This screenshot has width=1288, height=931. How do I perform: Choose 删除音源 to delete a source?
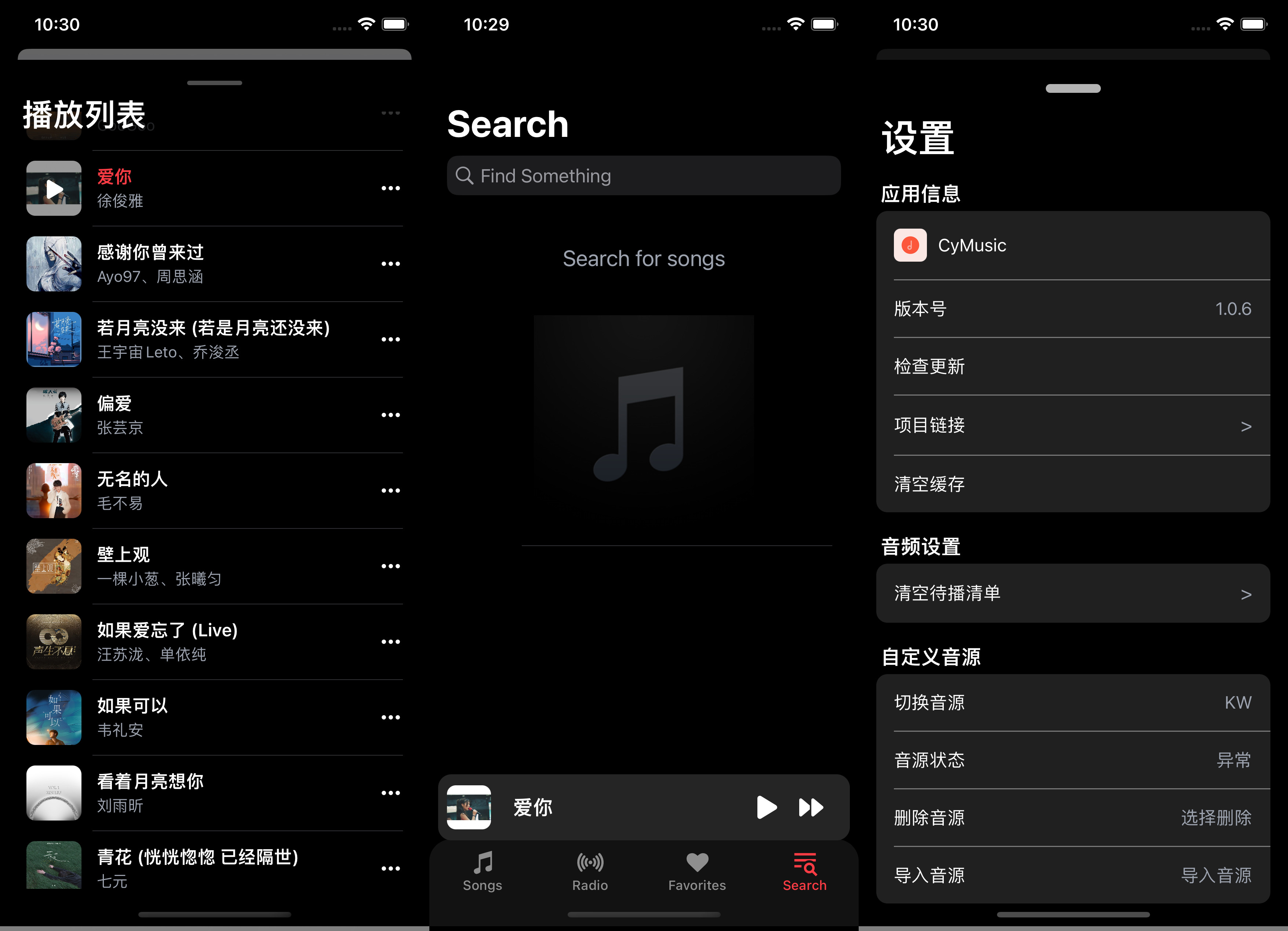1072,818
